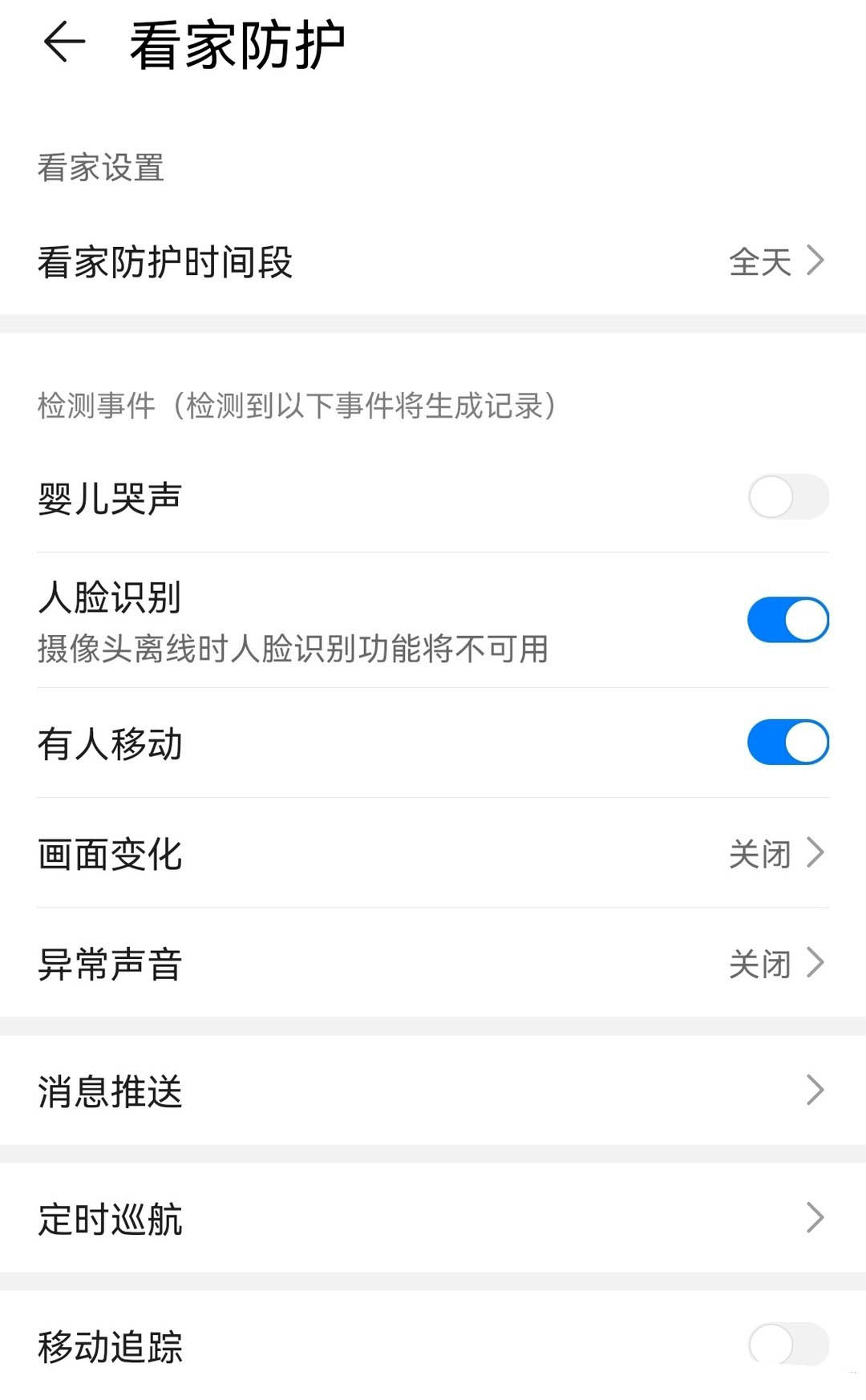The width and height of the screenshot is (866, 1400).
Task: Open 消息推送 options
Action: [433, 1090]
